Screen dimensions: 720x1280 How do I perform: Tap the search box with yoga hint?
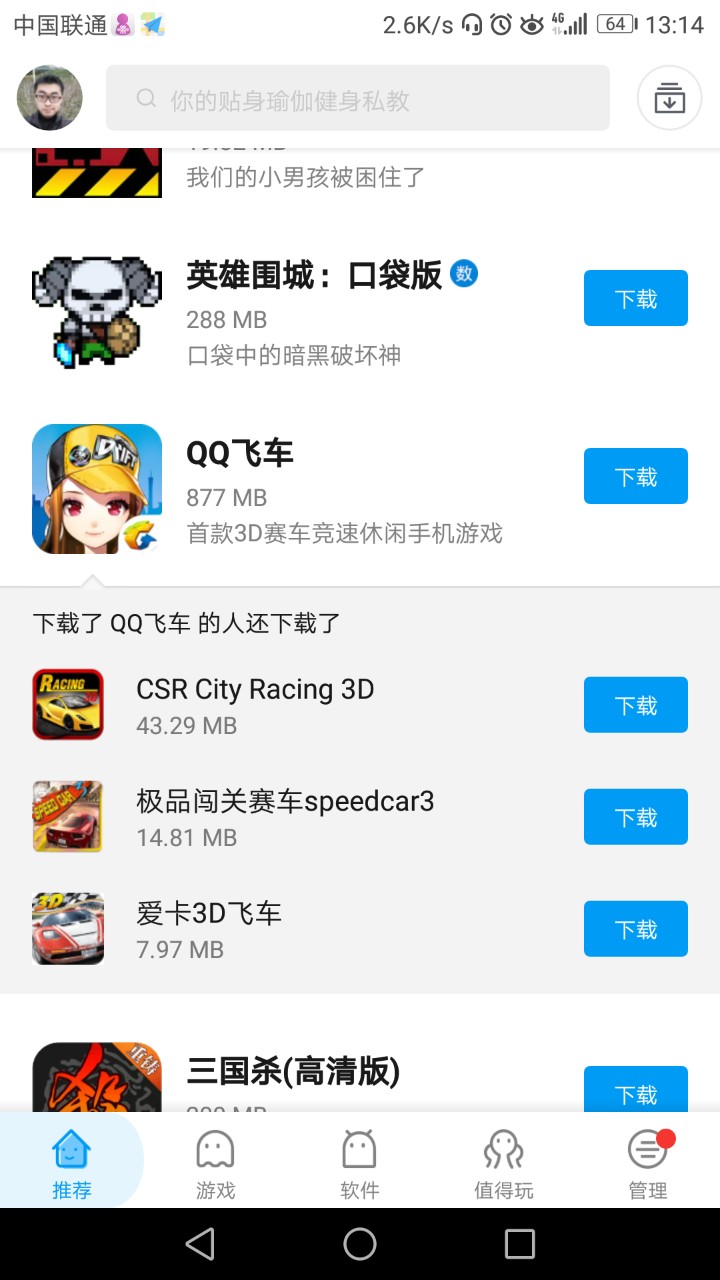357,98
